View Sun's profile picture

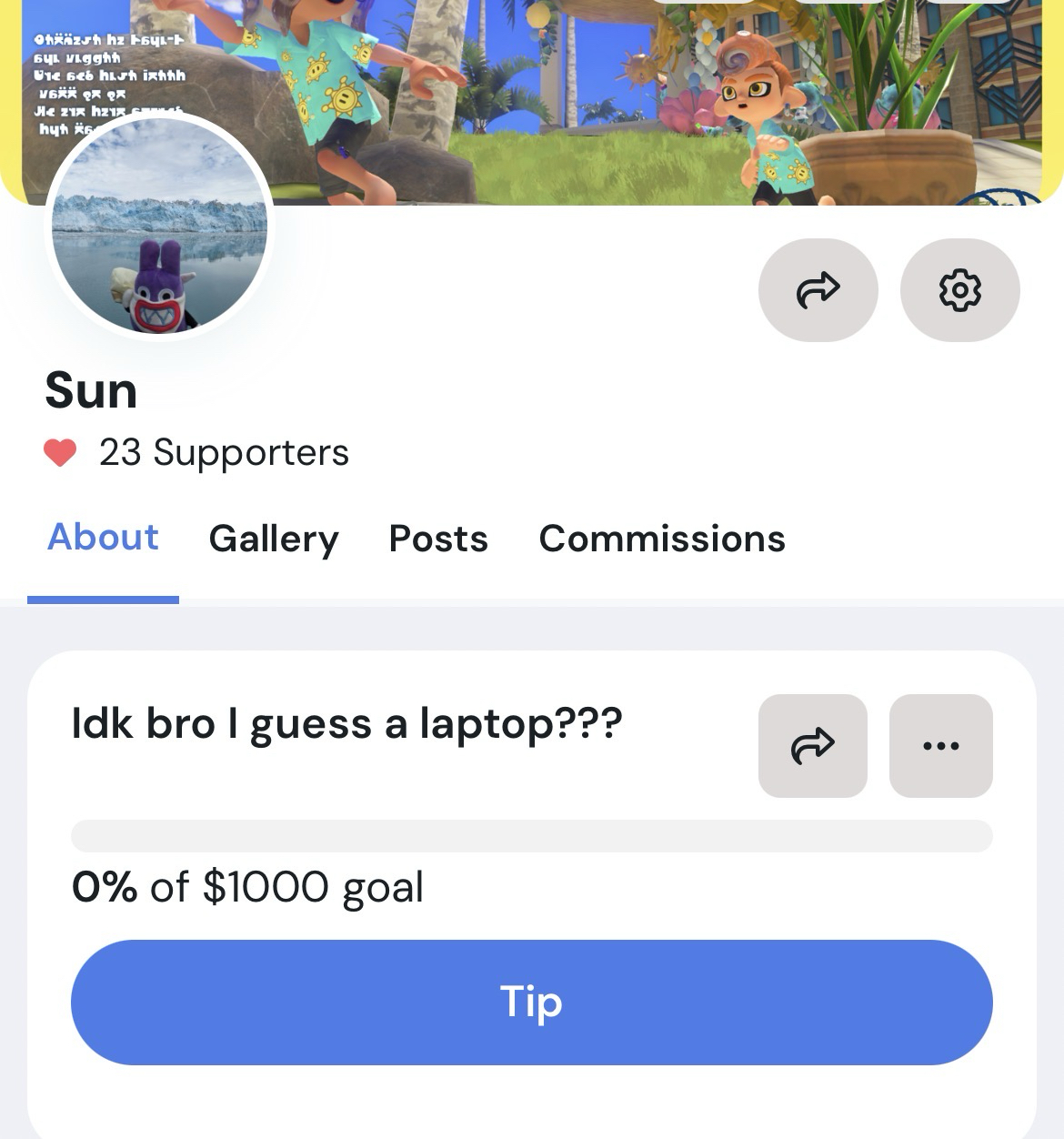160,227
